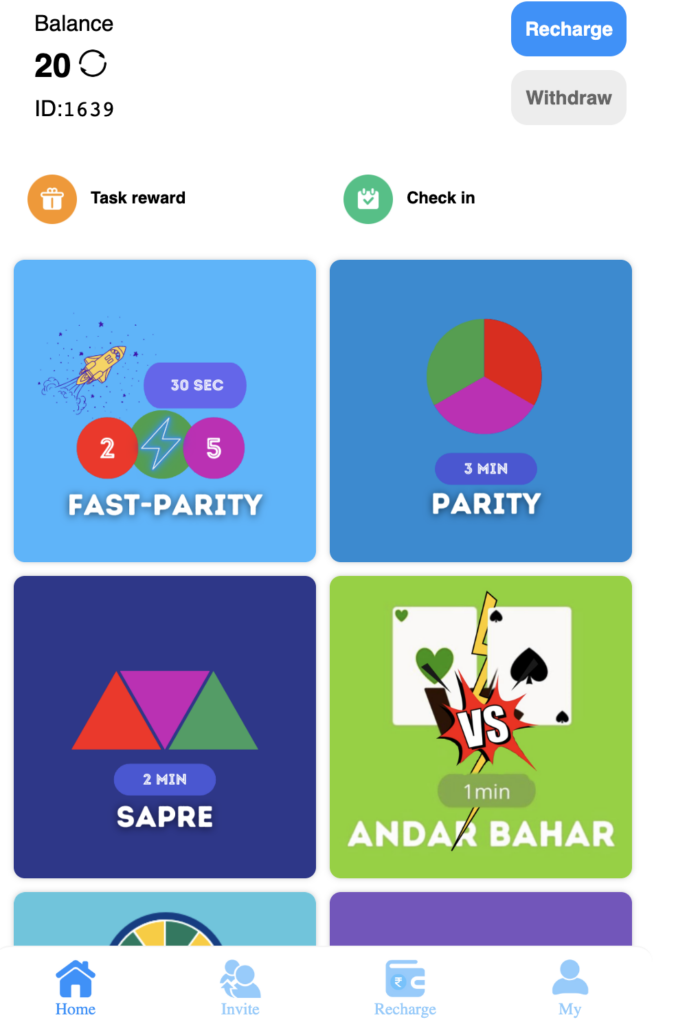Launch the Fast-Parity 30 sec game

pyautogui.click(x=165, y=411)
